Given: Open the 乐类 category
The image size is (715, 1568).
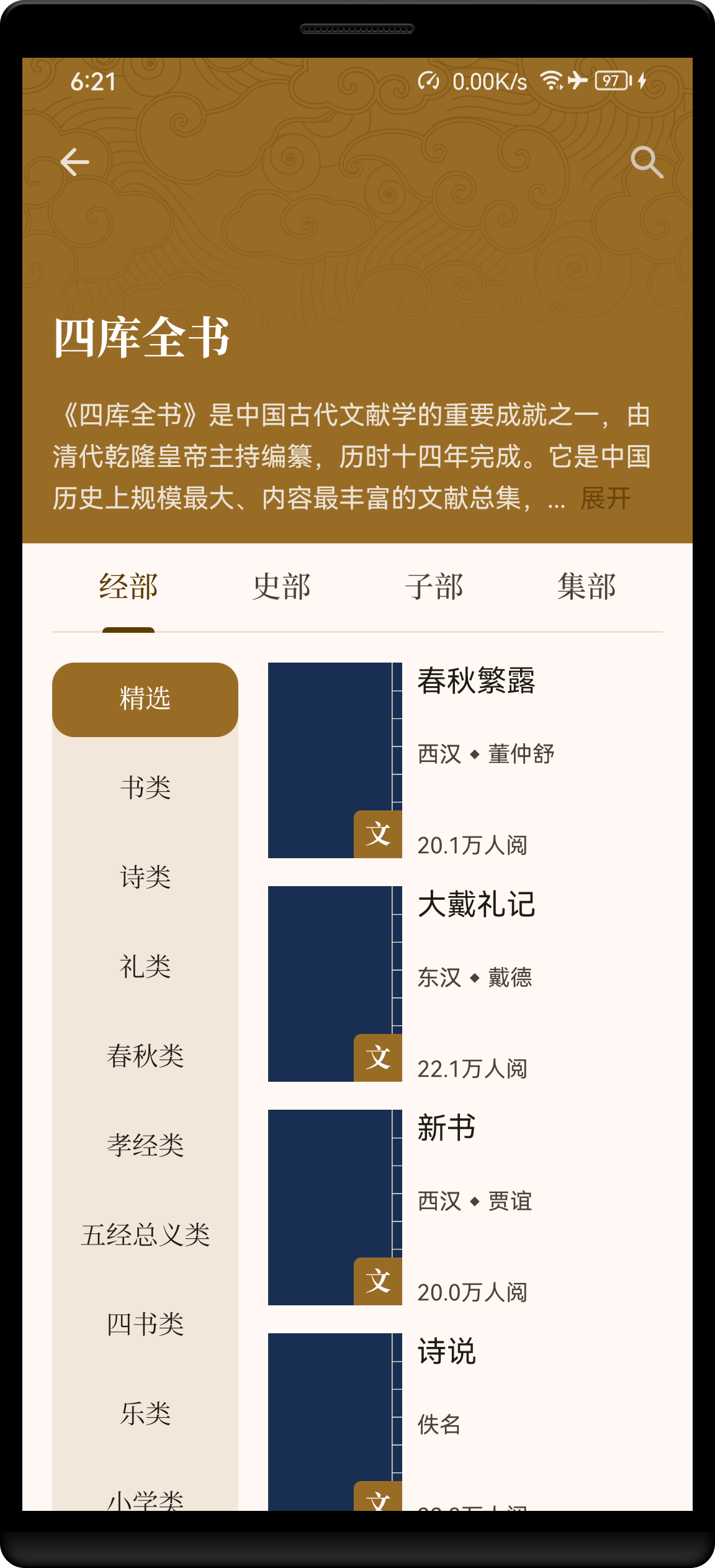Looking at the screenshot, I should pyautogui.click(x=145, y=1413).
